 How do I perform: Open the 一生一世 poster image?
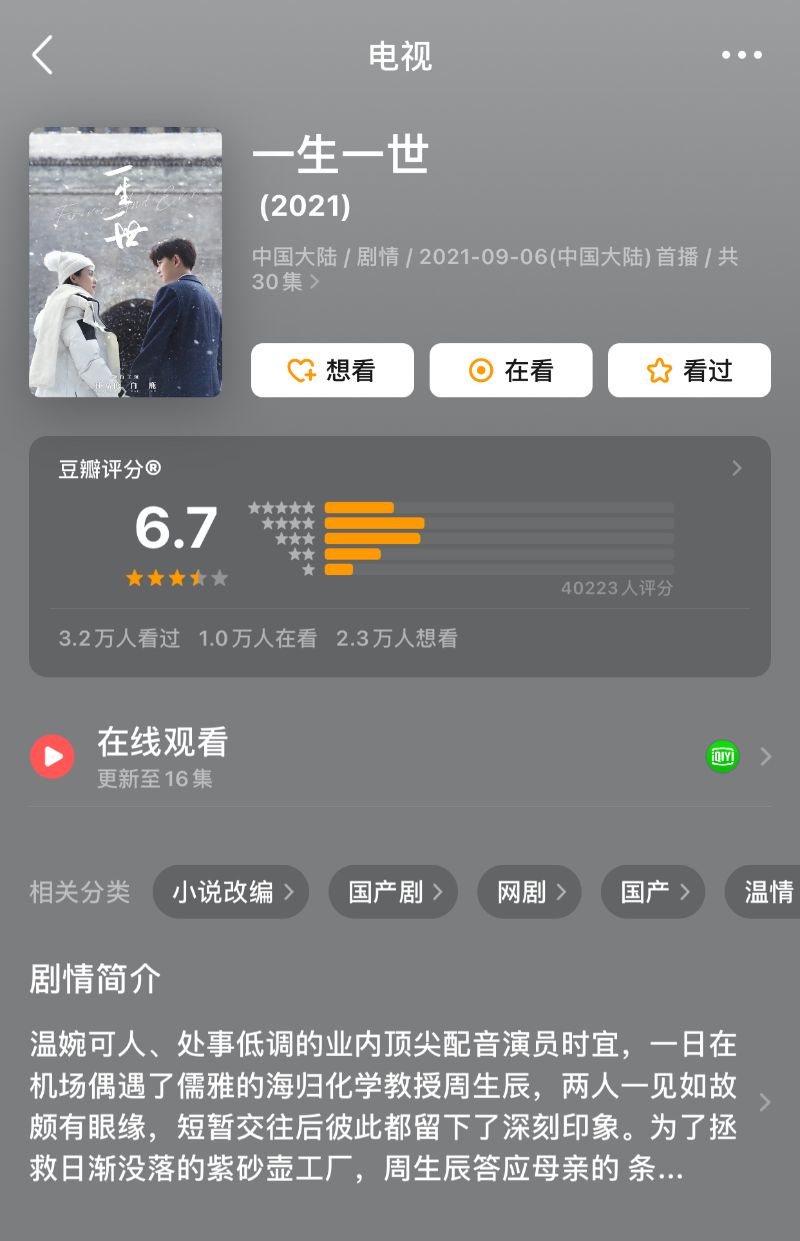[125, 262]
